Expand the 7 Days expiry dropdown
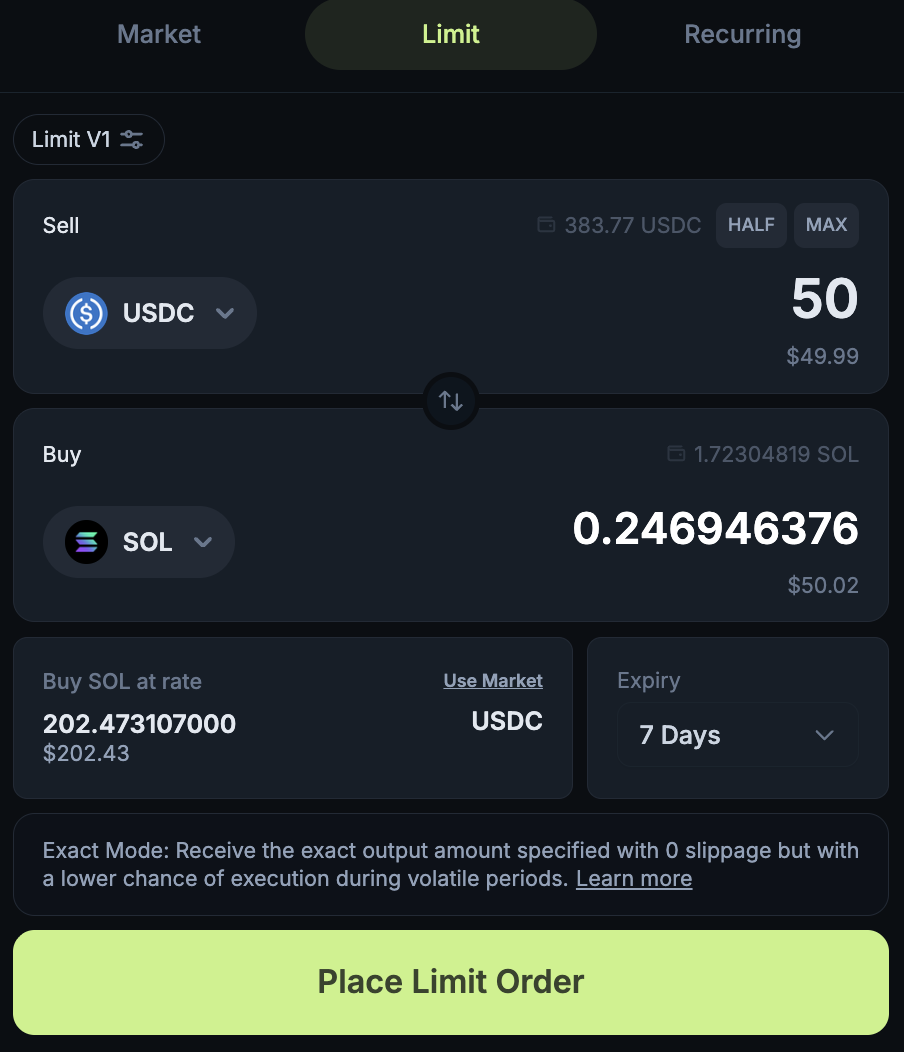Screen dimensions: 904x1052 pyautogui.click(x=737, y=735)
